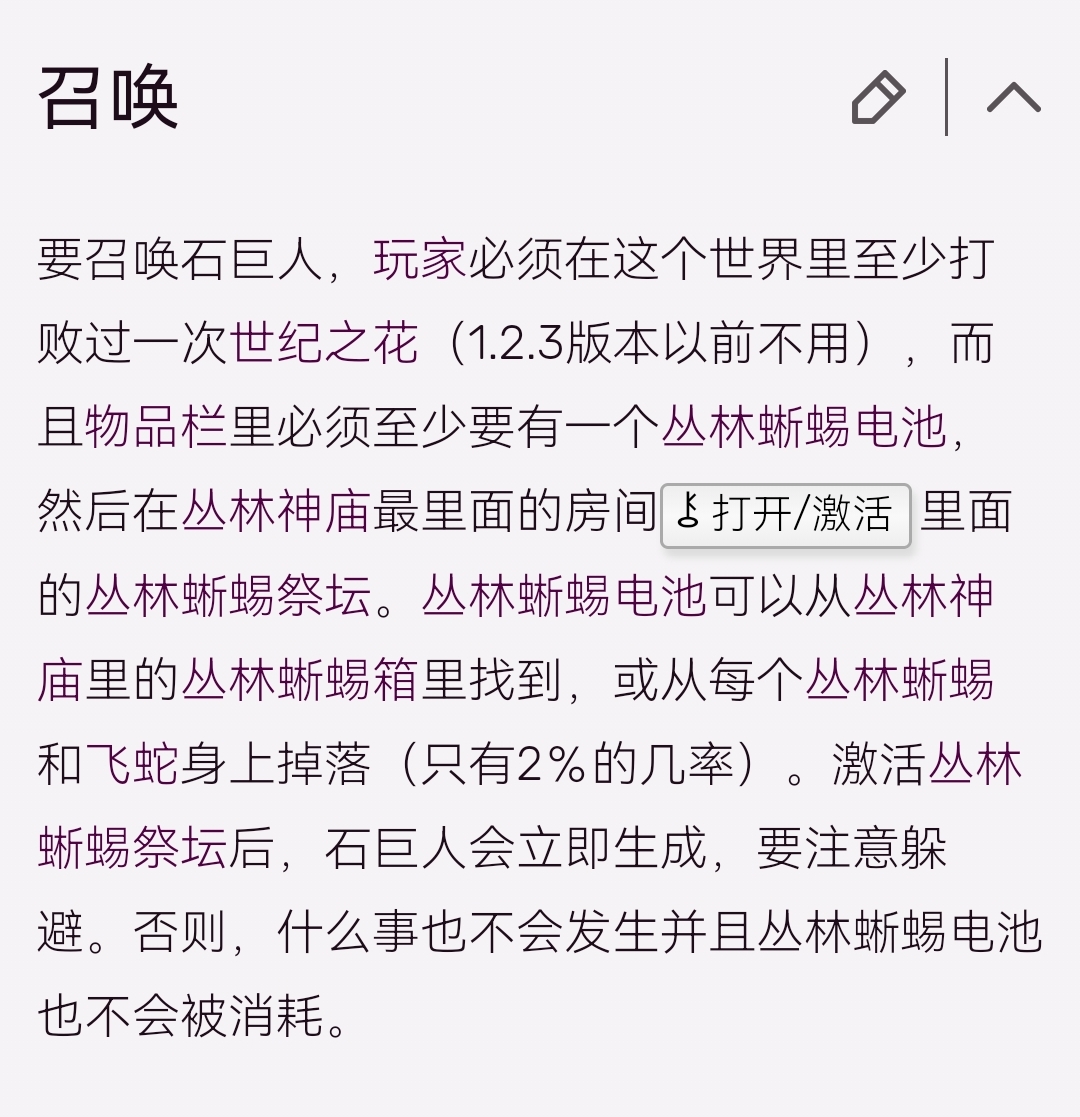Edit the 召唤 section with the pencil icon
This screenshot has width=1080, height=1117.
coord(878,98)
